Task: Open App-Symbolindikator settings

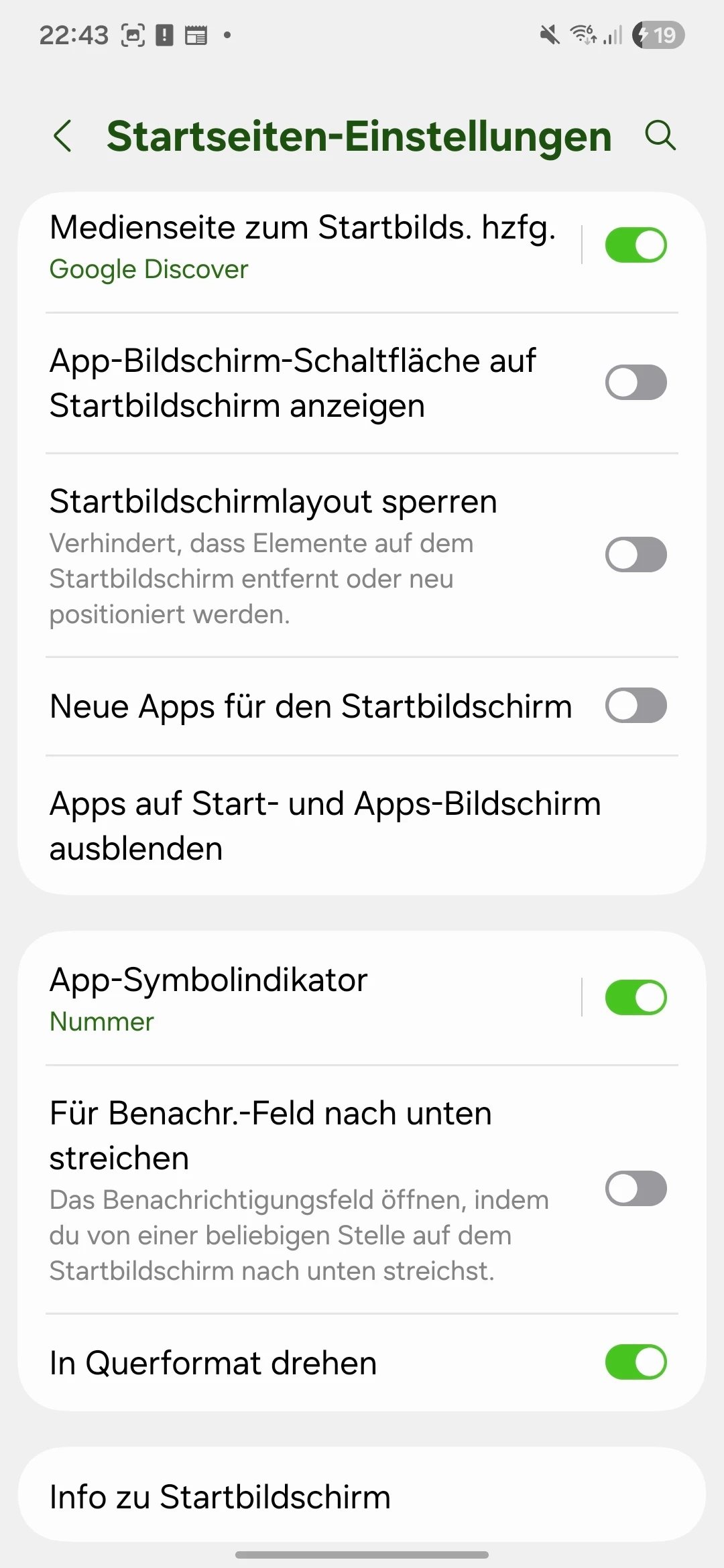Action: click(x=302, y=998)
